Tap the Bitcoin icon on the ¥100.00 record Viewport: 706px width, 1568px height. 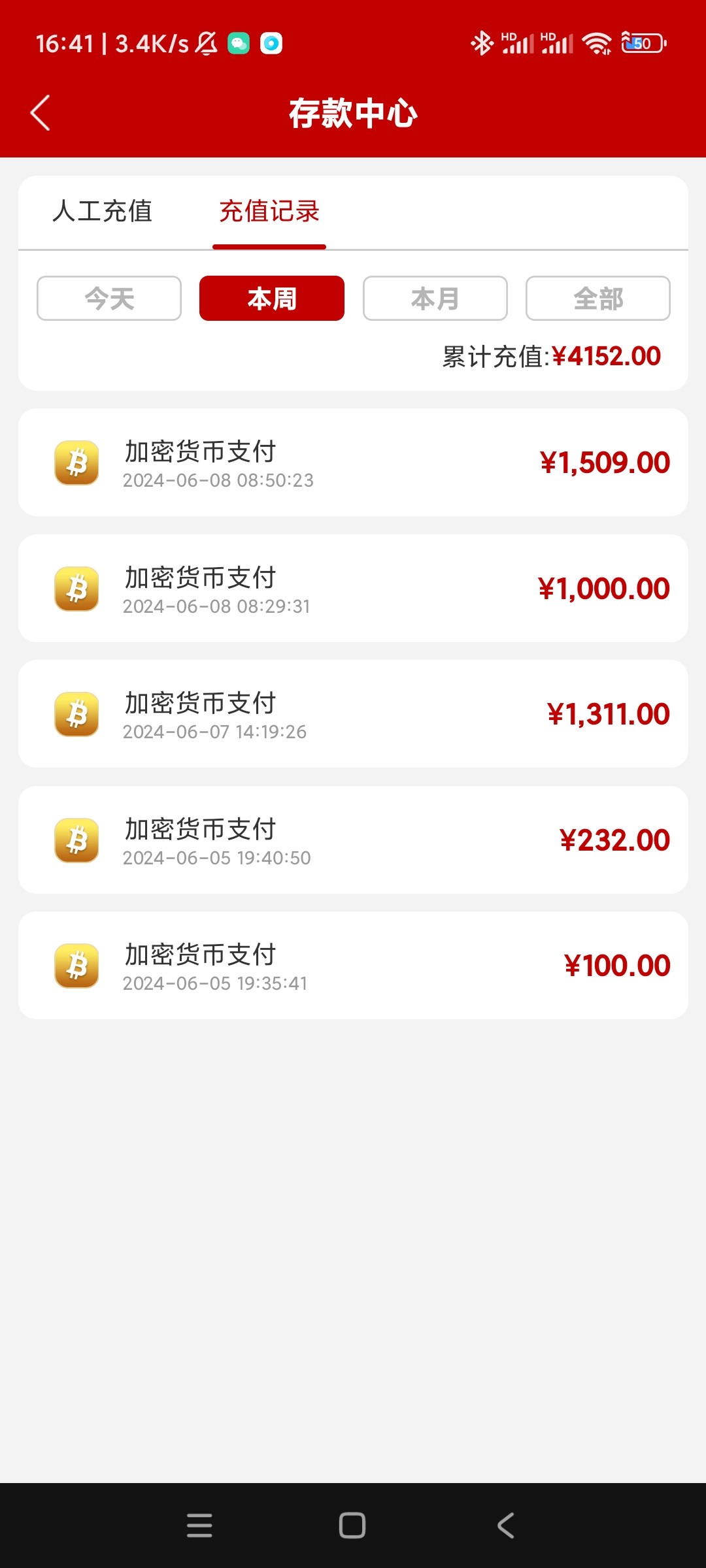coord(76,966)
